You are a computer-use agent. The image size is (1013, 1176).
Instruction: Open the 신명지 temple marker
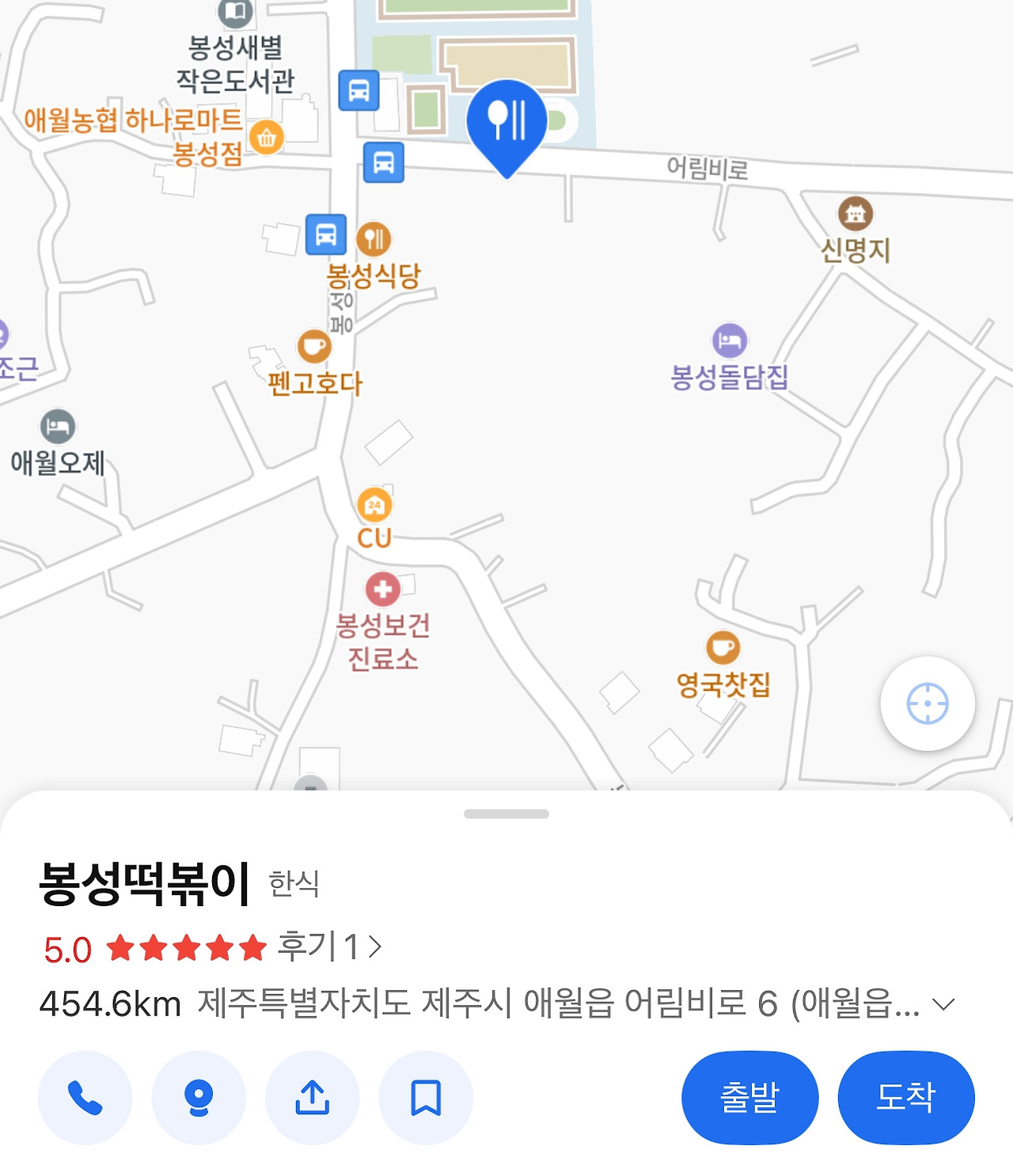pyautogui.click(x=853, y=214)
